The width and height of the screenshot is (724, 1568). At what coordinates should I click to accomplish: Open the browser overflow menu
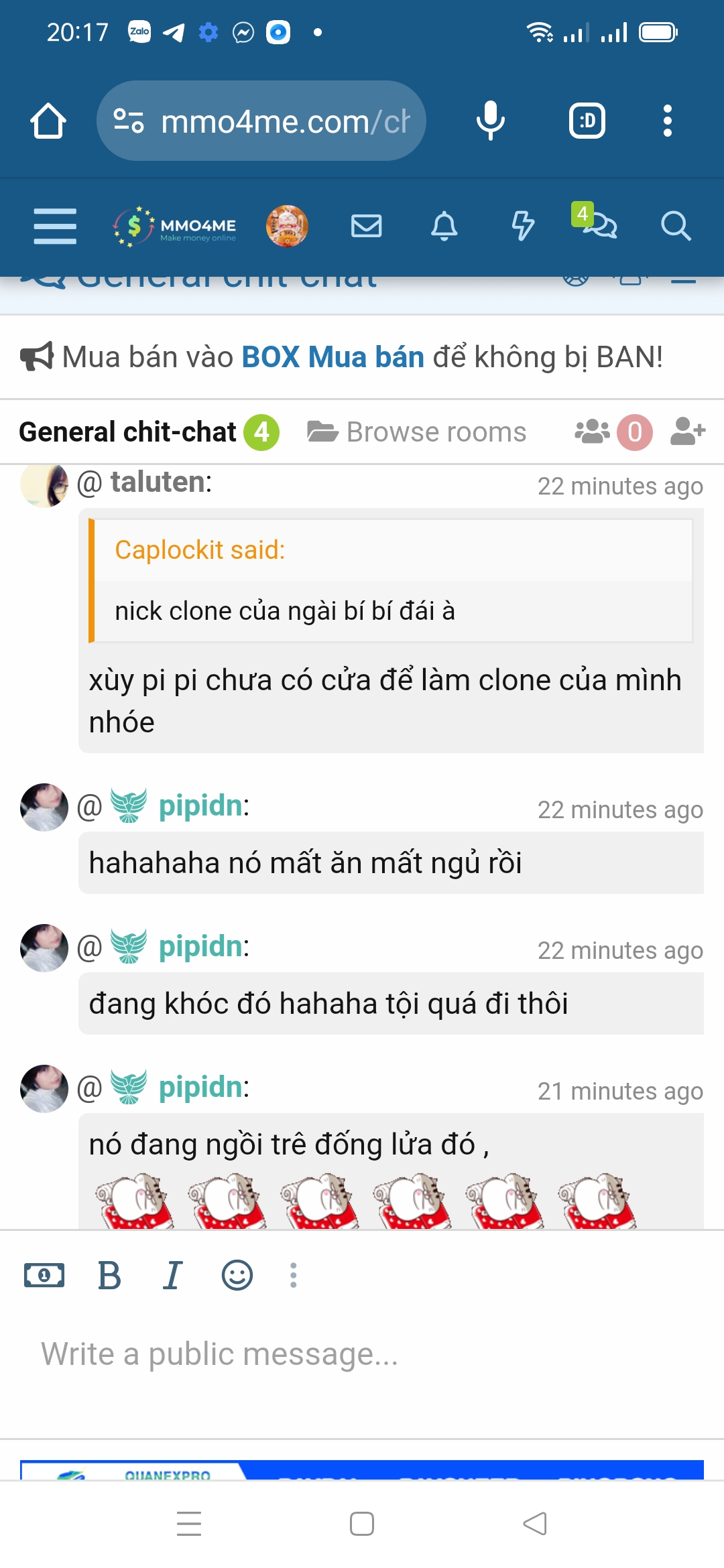point(667,121)
